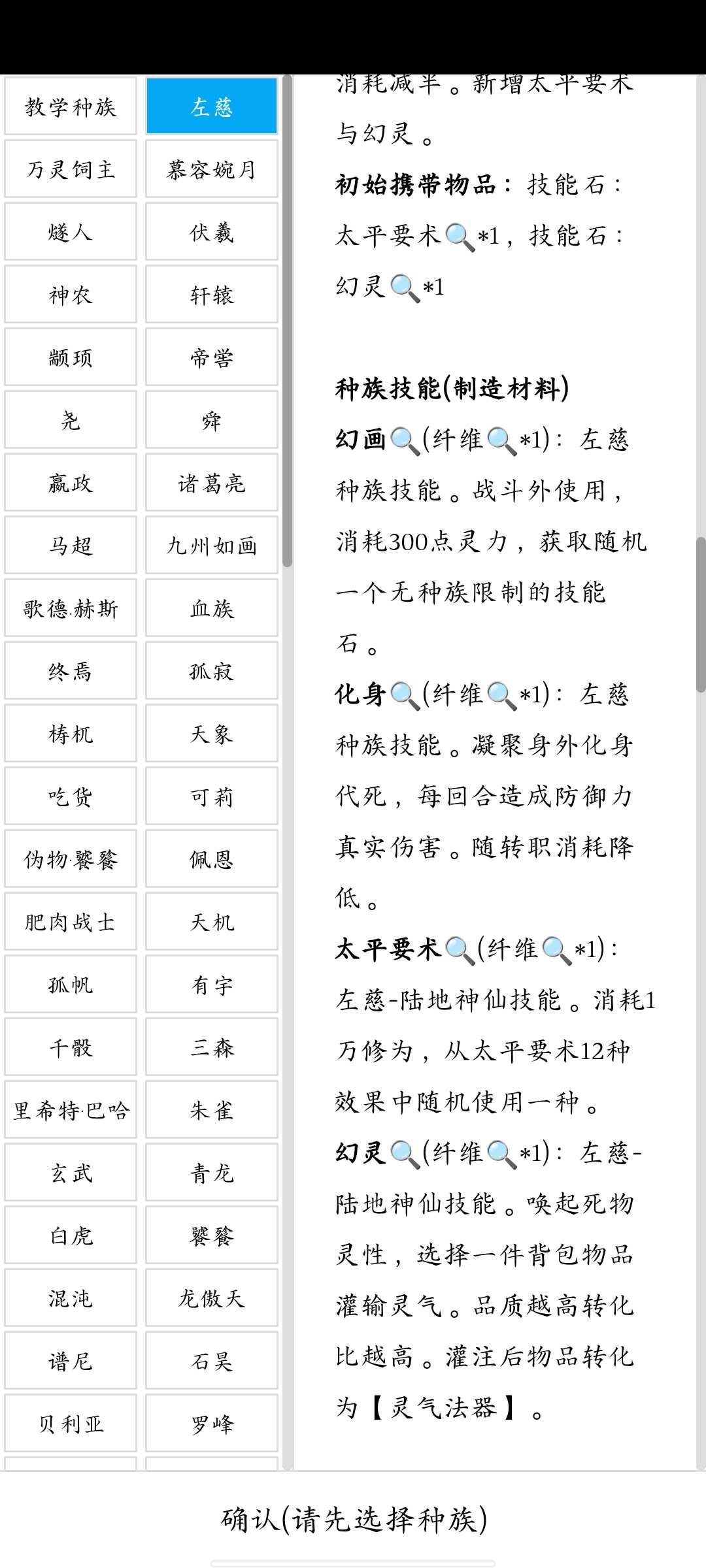Select 里希特·巴哈 from the list

[71, 1110]
